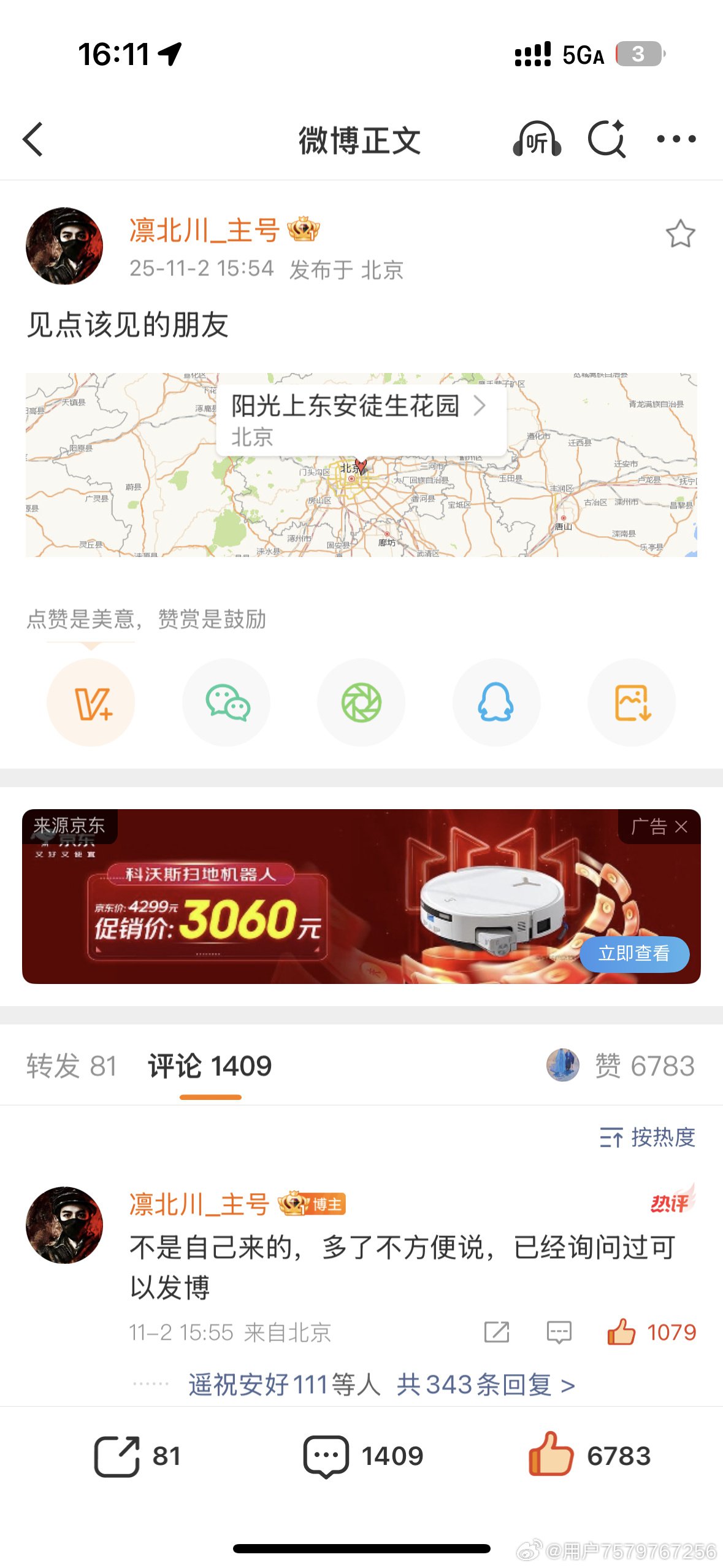Open the three-dot overflow menu

[x=676, y=139]
